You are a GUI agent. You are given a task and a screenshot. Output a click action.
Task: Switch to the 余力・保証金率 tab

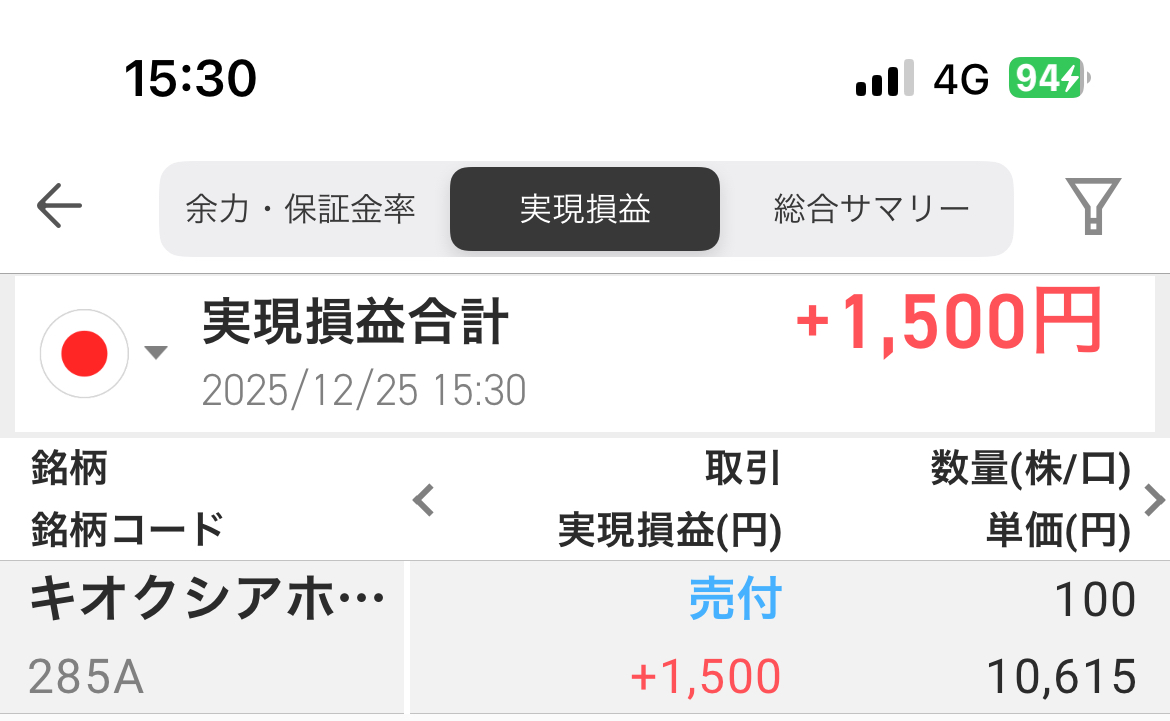pyautogui.click(x=300, y=209)
